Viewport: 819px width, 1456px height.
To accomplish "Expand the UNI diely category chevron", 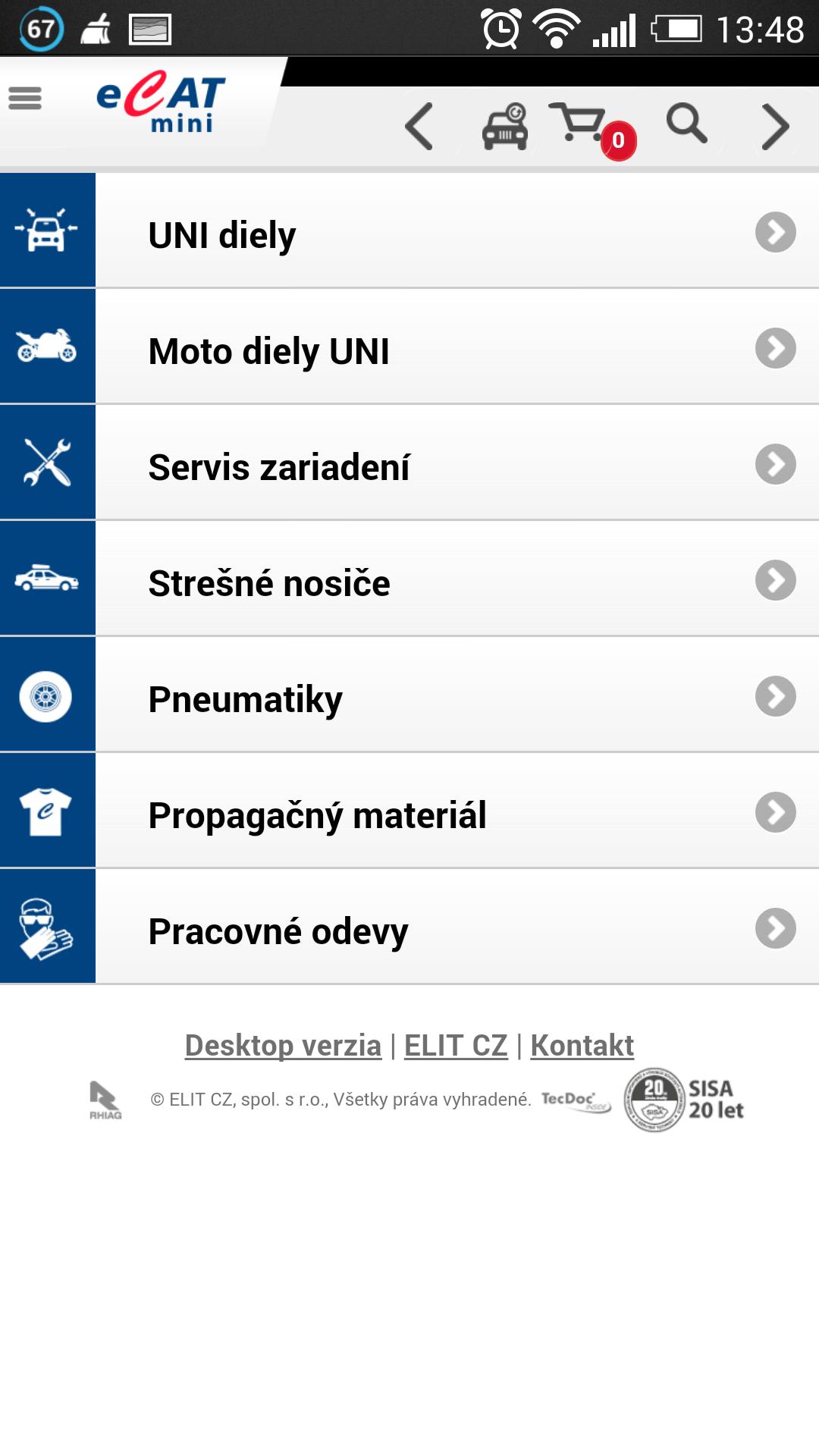I will tap(774, 234).
